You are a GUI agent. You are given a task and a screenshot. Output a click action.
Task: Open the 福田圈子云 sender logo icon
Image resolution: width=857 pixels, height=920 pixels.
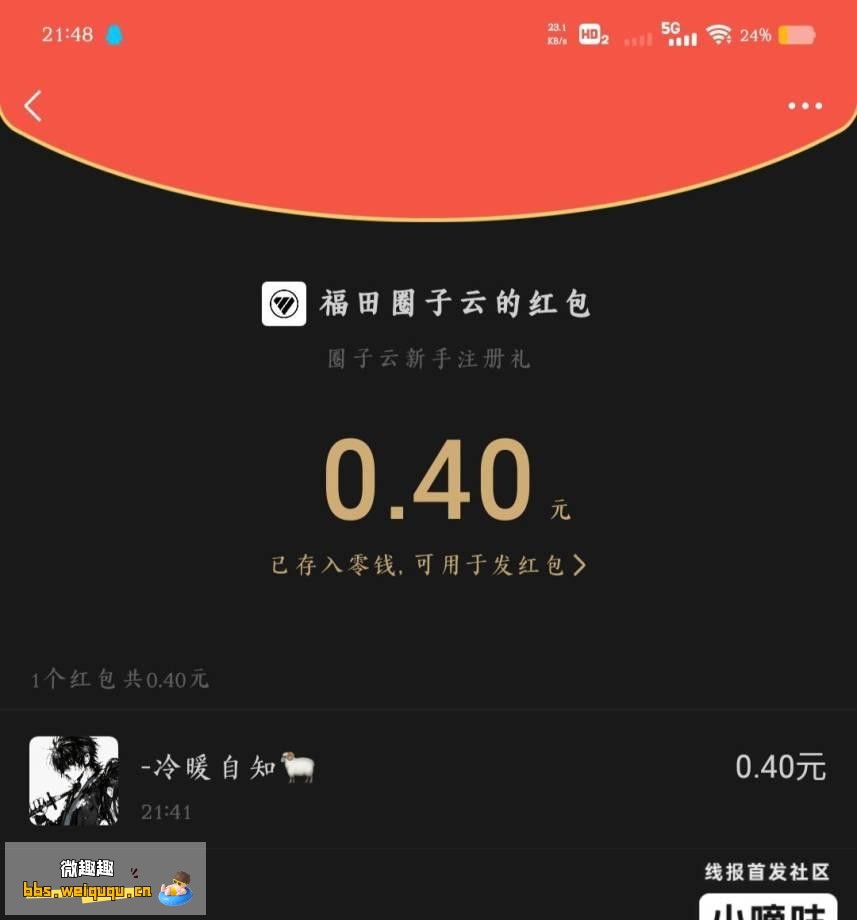tap(284, 303)
